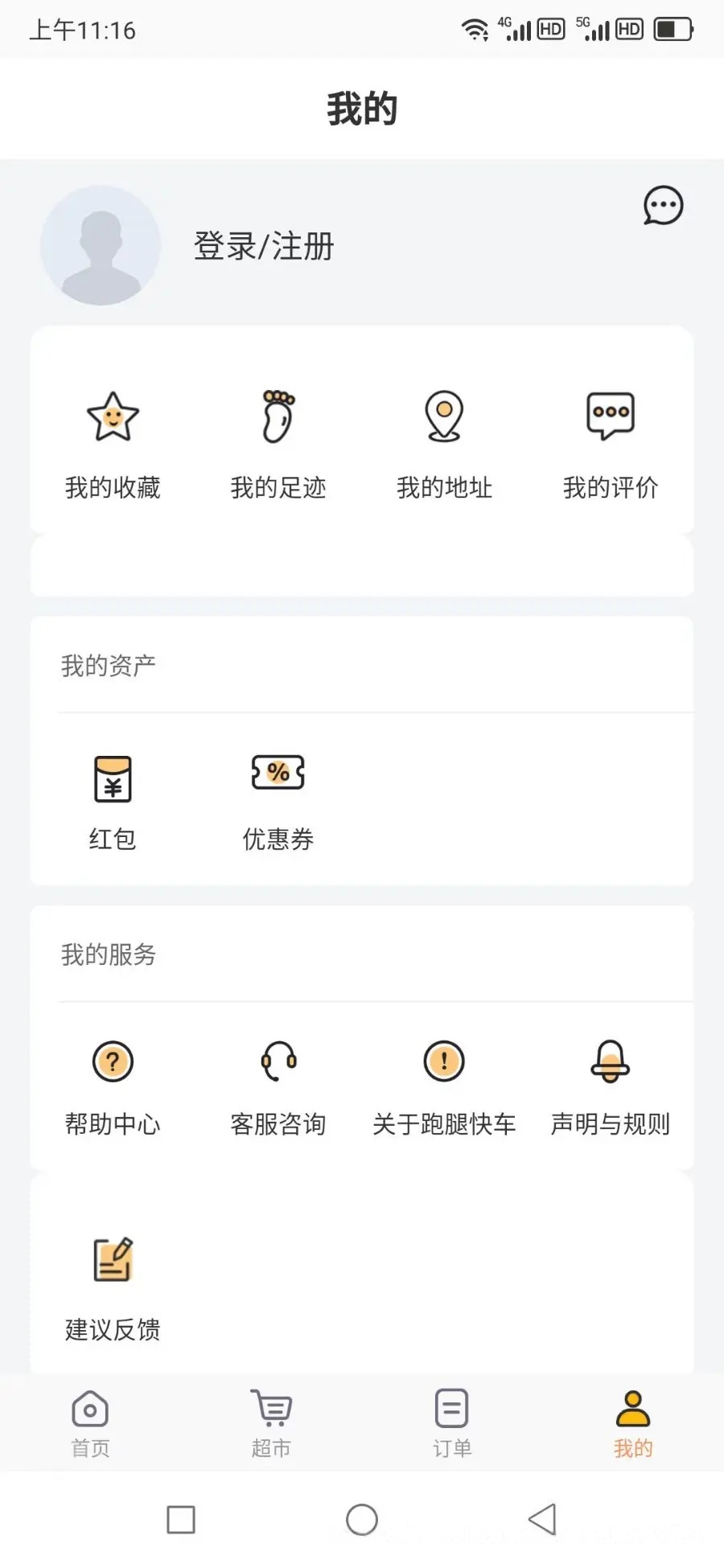View 声明与规则 statements and rules
724x1568 pixels.
611,1086
